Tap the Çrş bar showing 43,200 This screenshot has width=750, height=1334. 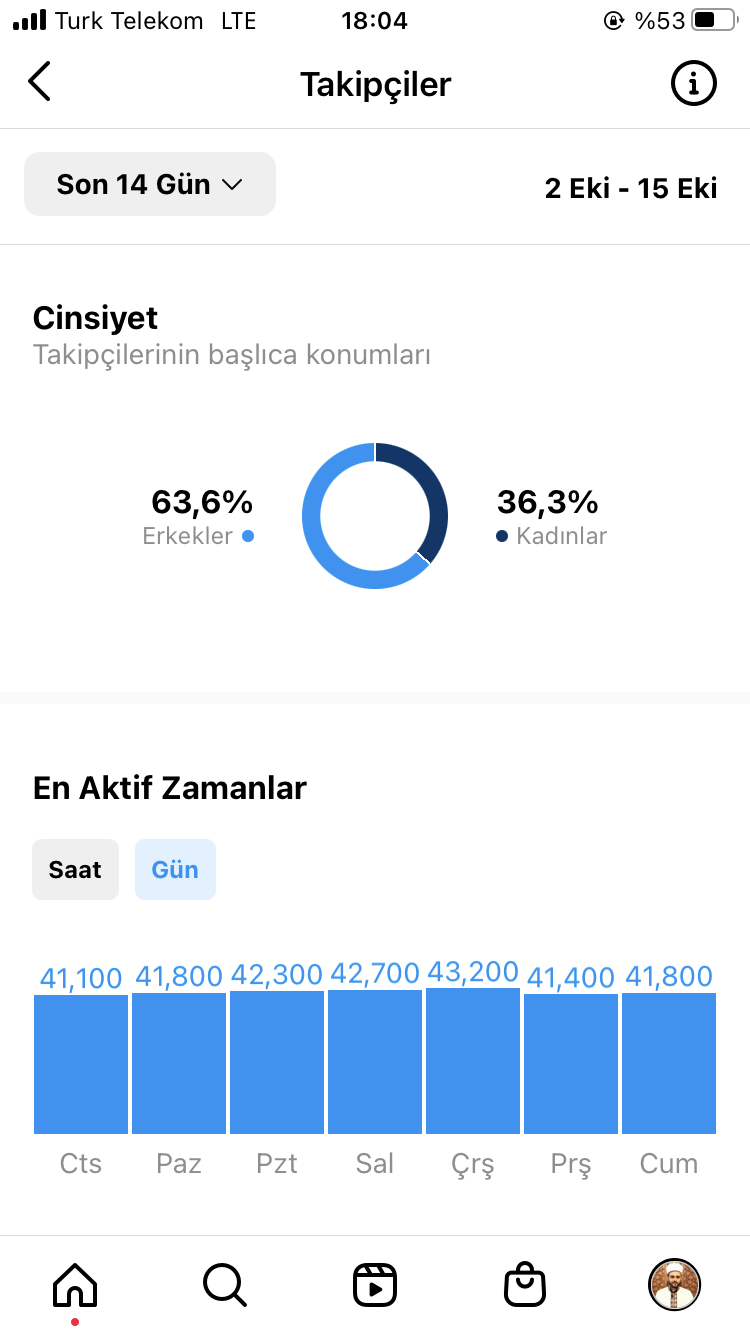[x=472, y=1061]
